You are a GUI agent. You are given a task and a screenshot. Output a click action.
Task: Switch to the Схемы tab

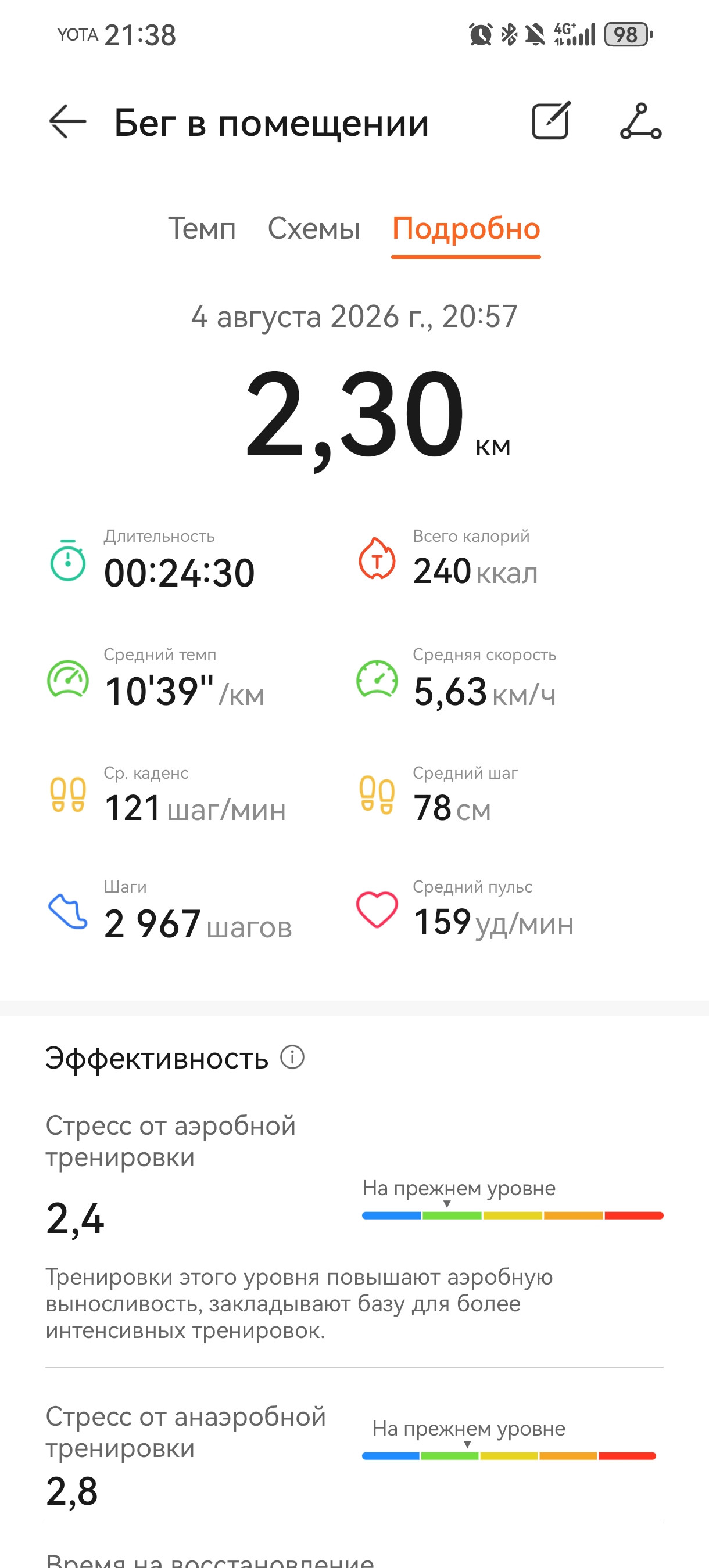(x=314, y=229)
